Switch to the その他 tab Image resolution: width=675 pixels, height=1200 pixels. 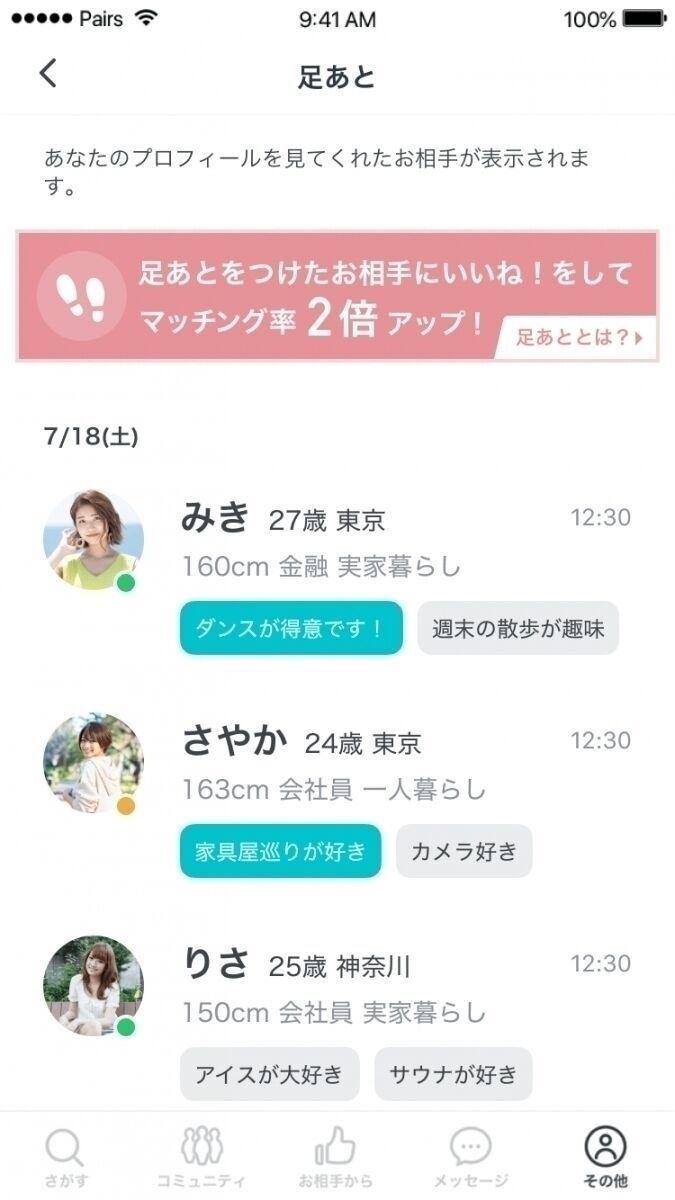click(605, 1158)
